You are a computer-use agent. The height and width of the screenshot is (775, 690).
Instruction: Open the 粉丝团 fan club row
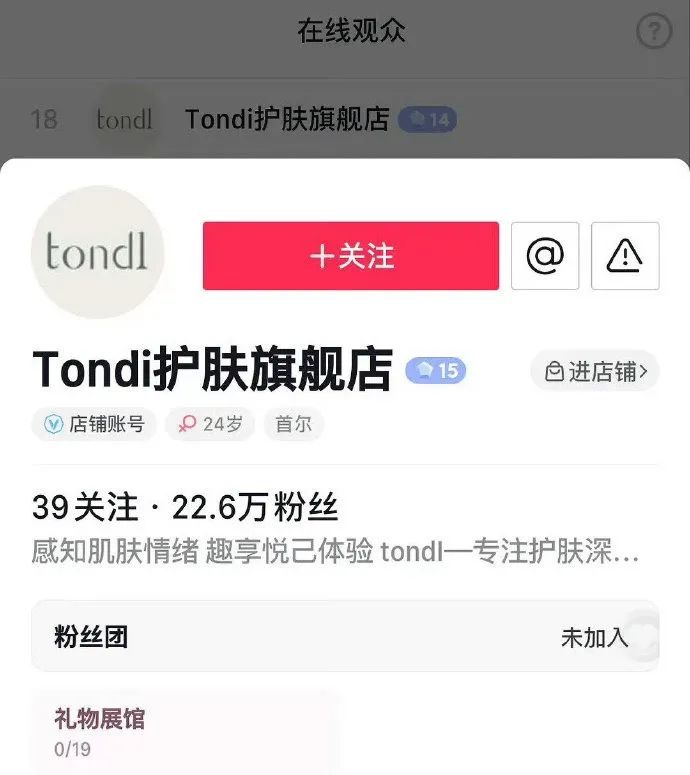pyautogui.click(x=344, y=636)
